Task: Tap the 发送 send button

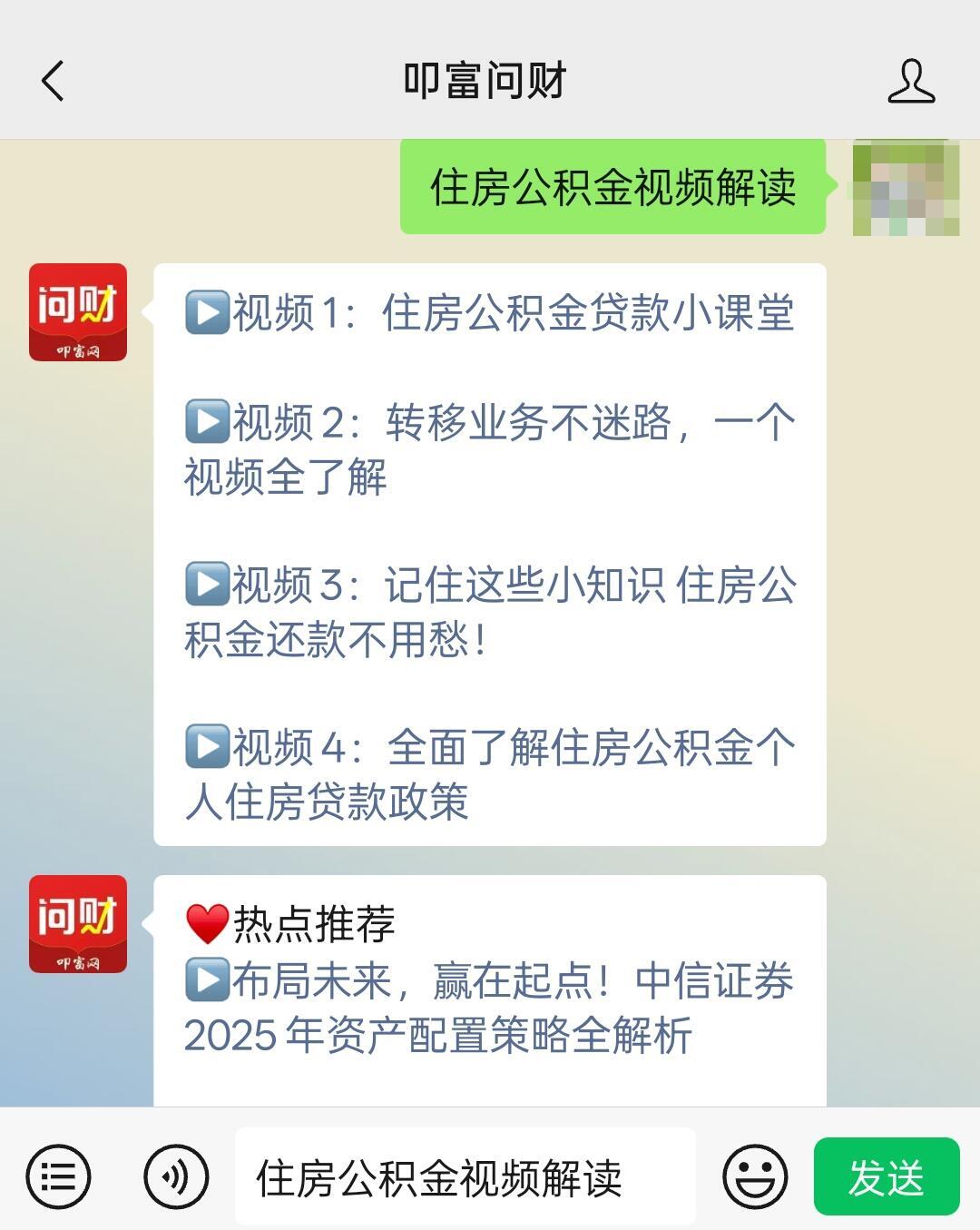Action: coord(886,1177)
